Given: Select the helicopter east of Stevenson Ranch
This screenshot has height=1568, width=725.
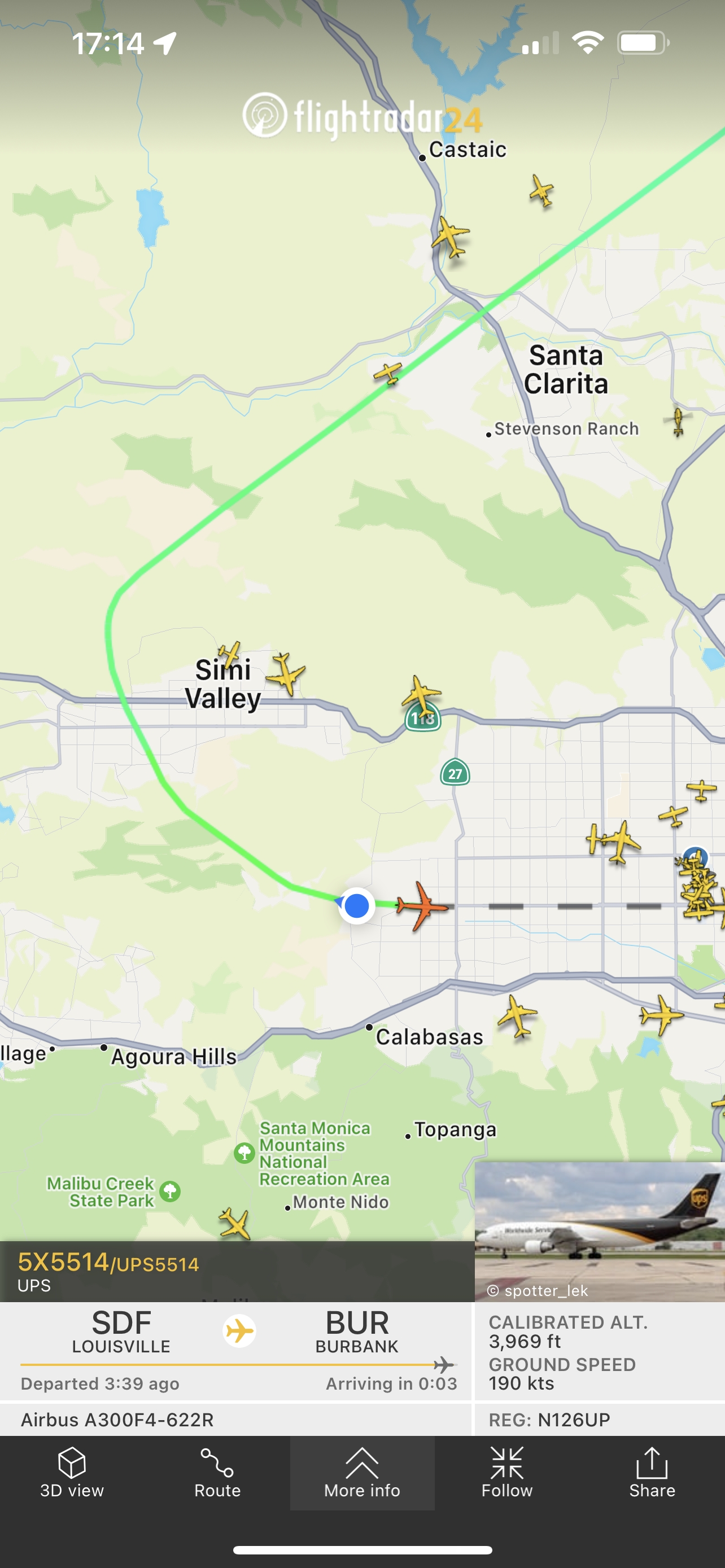Looking at the screenshot, I should [678, 421].
